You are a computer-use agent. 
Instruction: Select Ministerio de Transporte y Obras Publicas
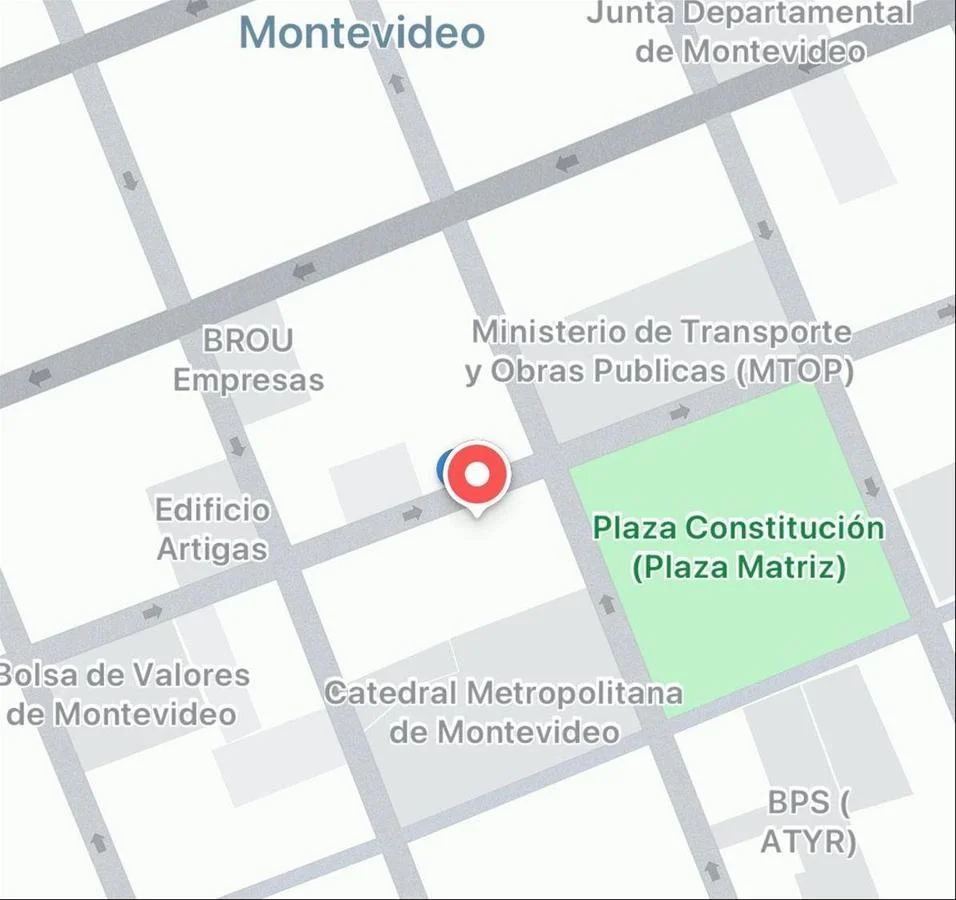(x=660, y=351)
